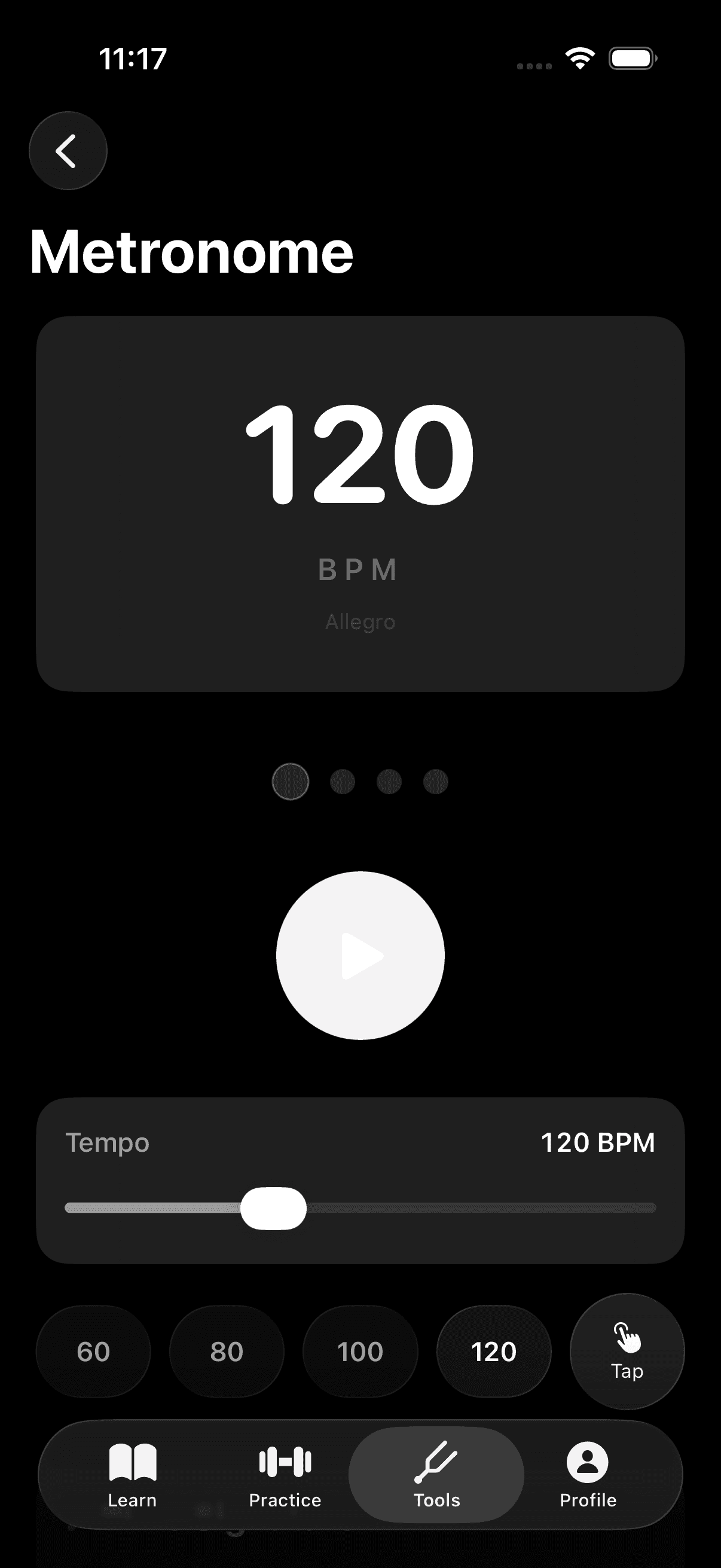Screen dimensions: 721x1568
Task: Adjust the Tempo slider handle
Action: pos(273,1209)
